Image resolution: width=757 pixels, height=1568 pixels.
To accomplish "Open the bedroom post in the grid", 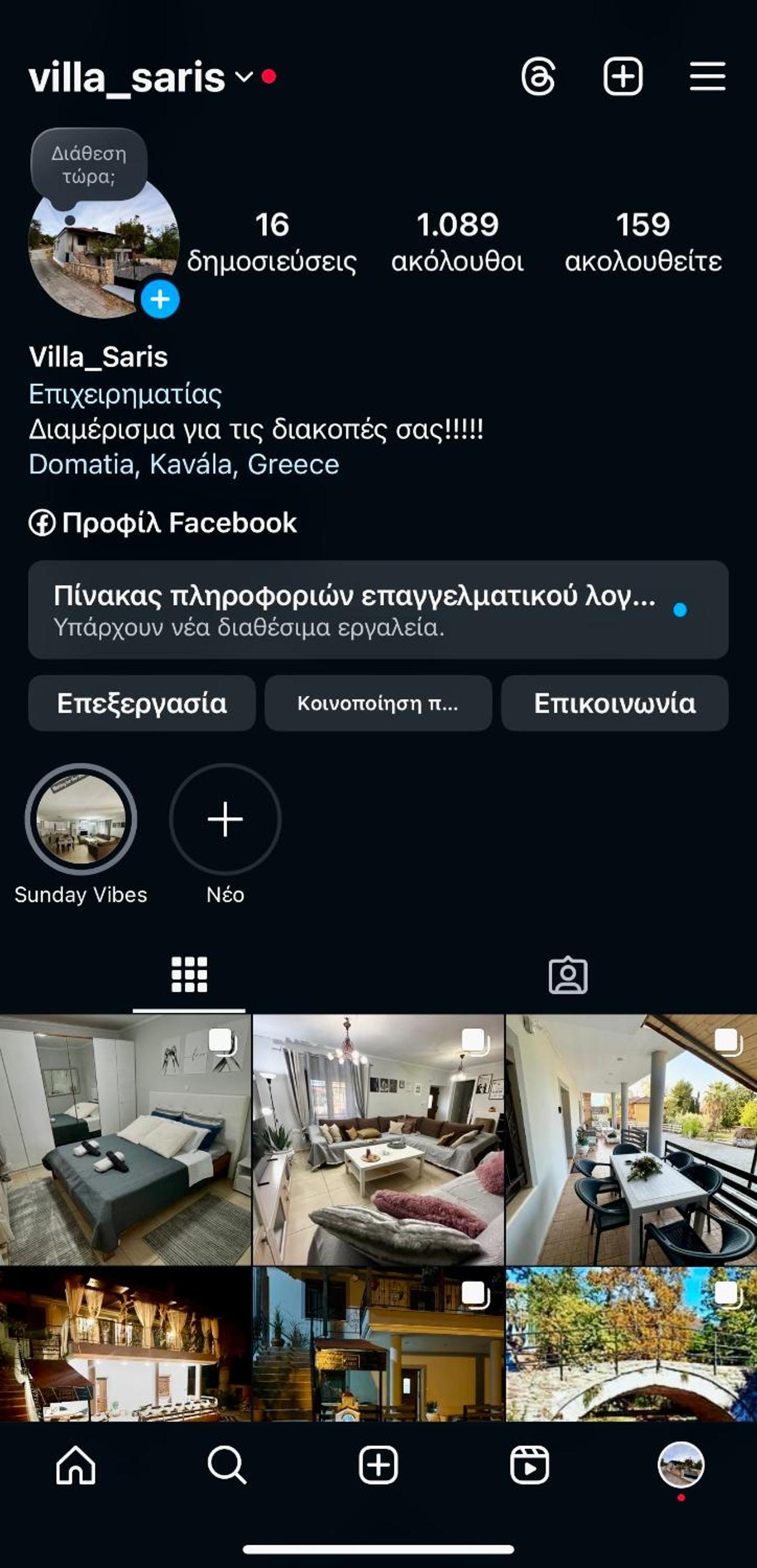I will [126, 1139].
